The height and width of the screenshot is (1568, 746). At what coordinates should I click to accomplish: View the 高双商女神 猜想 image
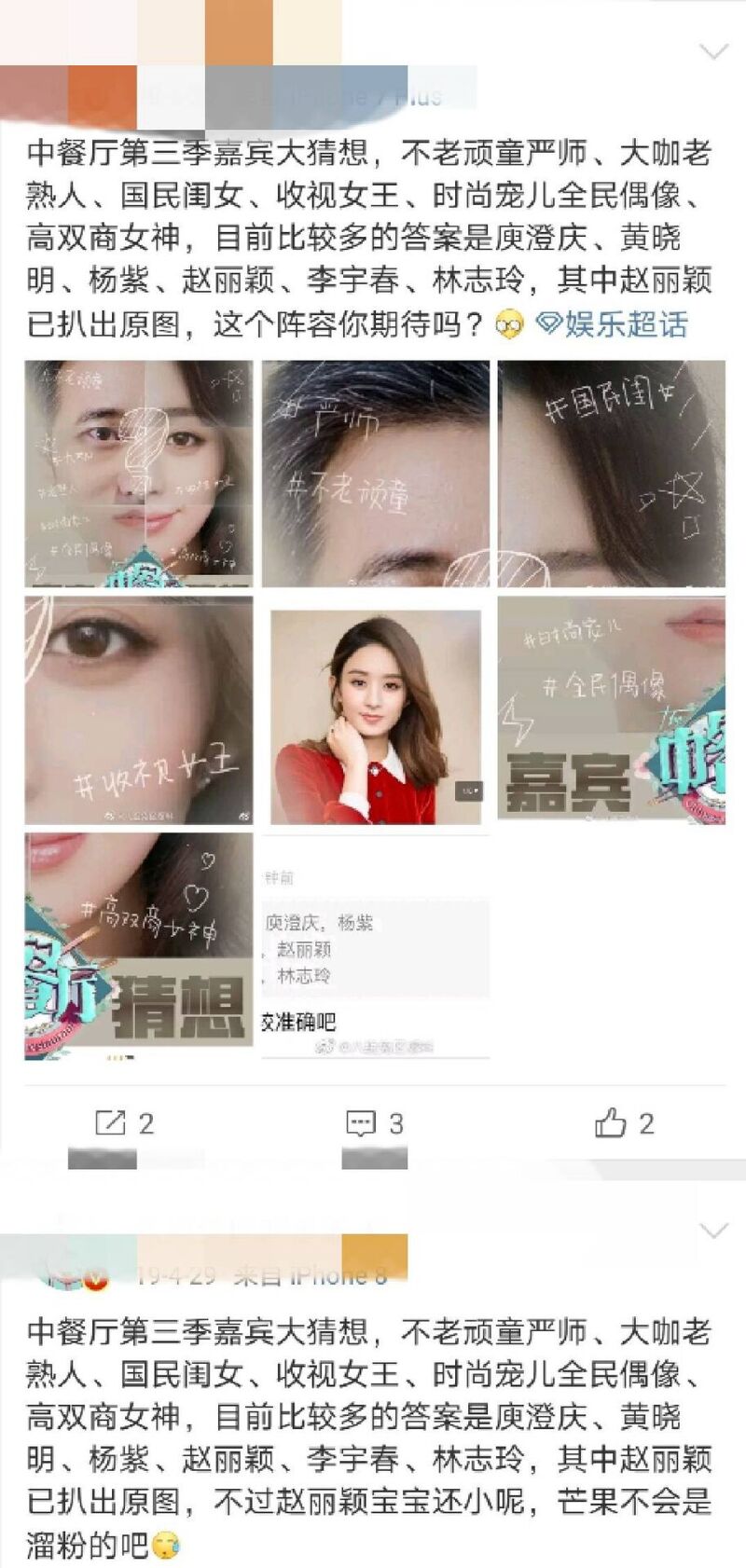click(139, 946)
